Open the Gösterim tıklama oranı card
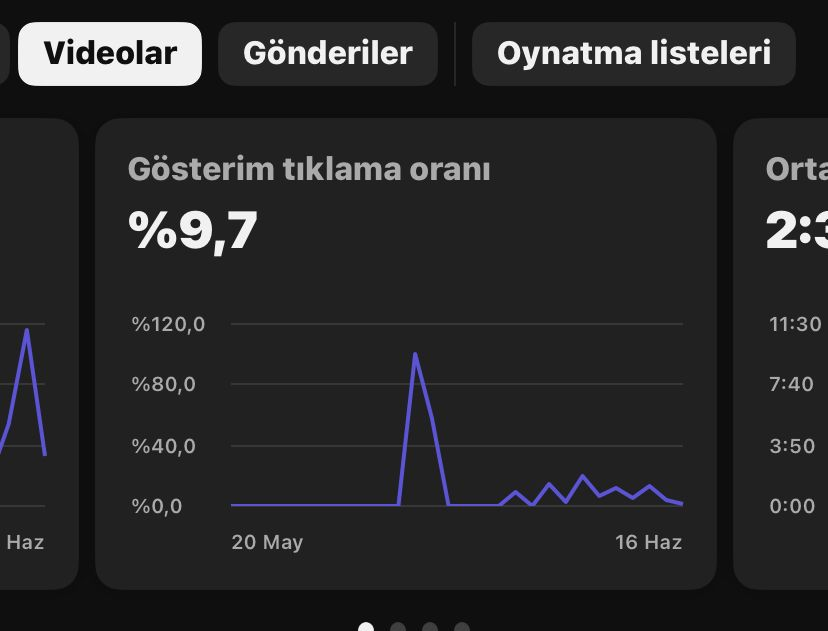828x631 pixels. (406, 354)
